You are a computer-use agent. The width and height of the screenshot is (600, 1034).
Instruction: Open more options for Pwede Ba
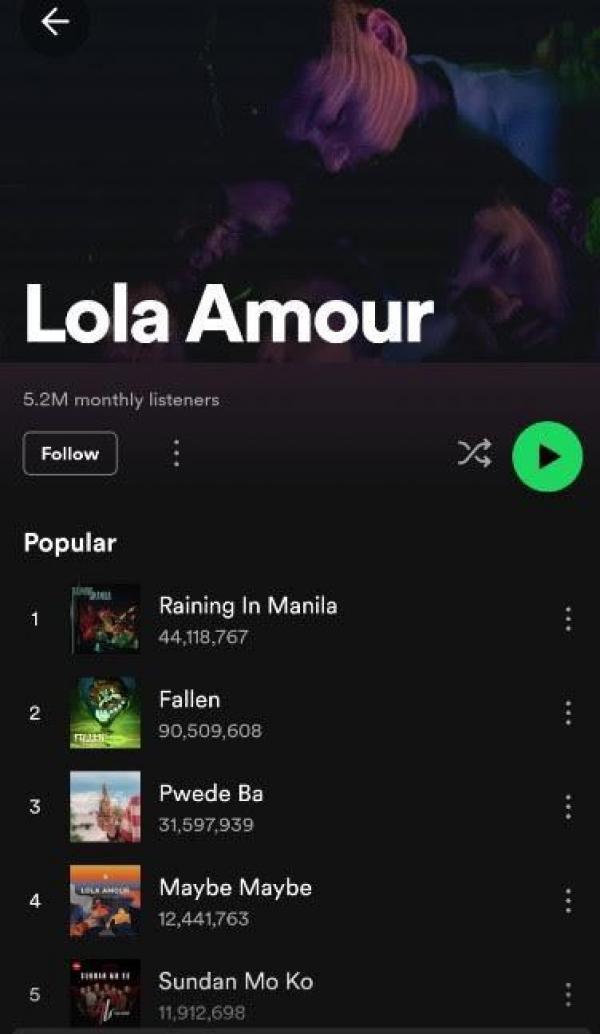[x=568, y=807]
